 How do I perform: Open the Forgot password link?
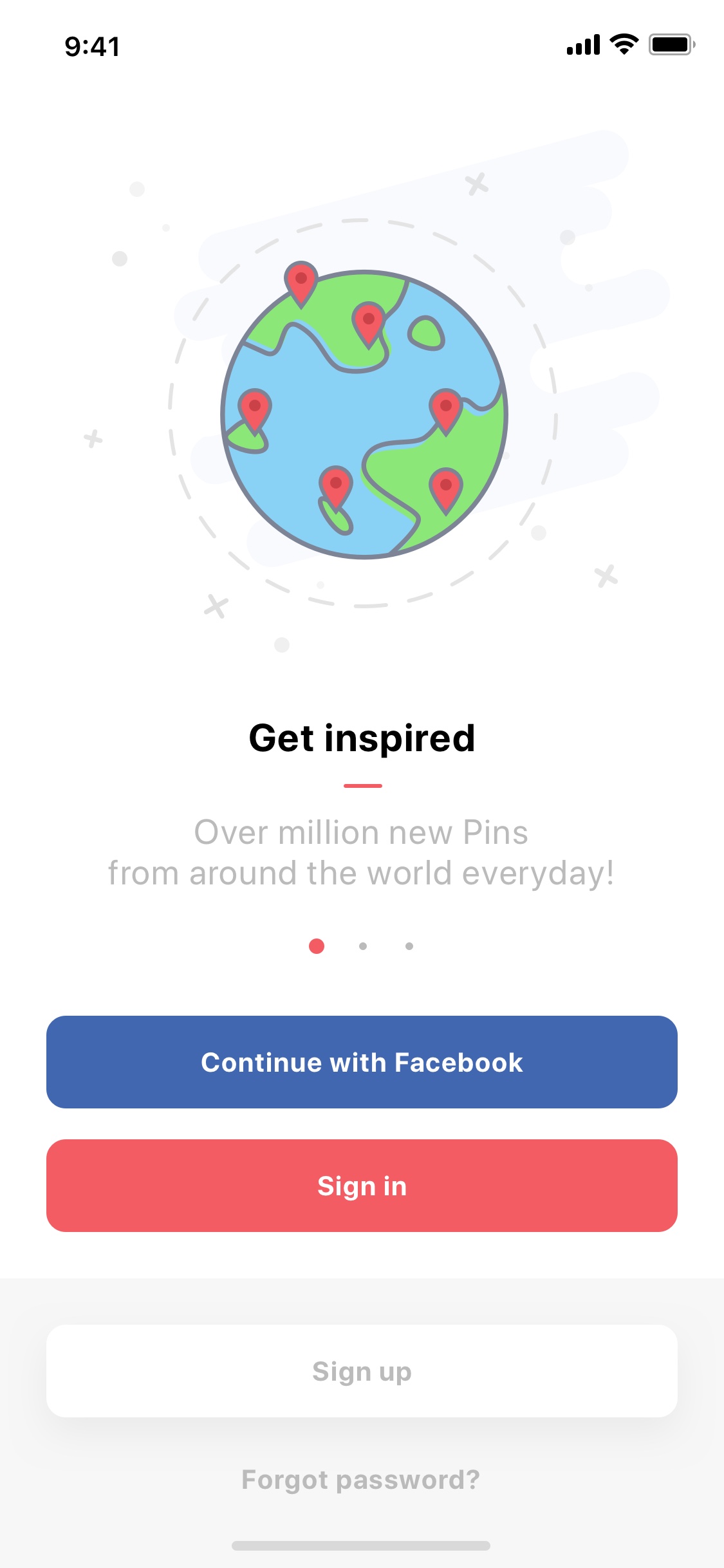point(361,1480)
